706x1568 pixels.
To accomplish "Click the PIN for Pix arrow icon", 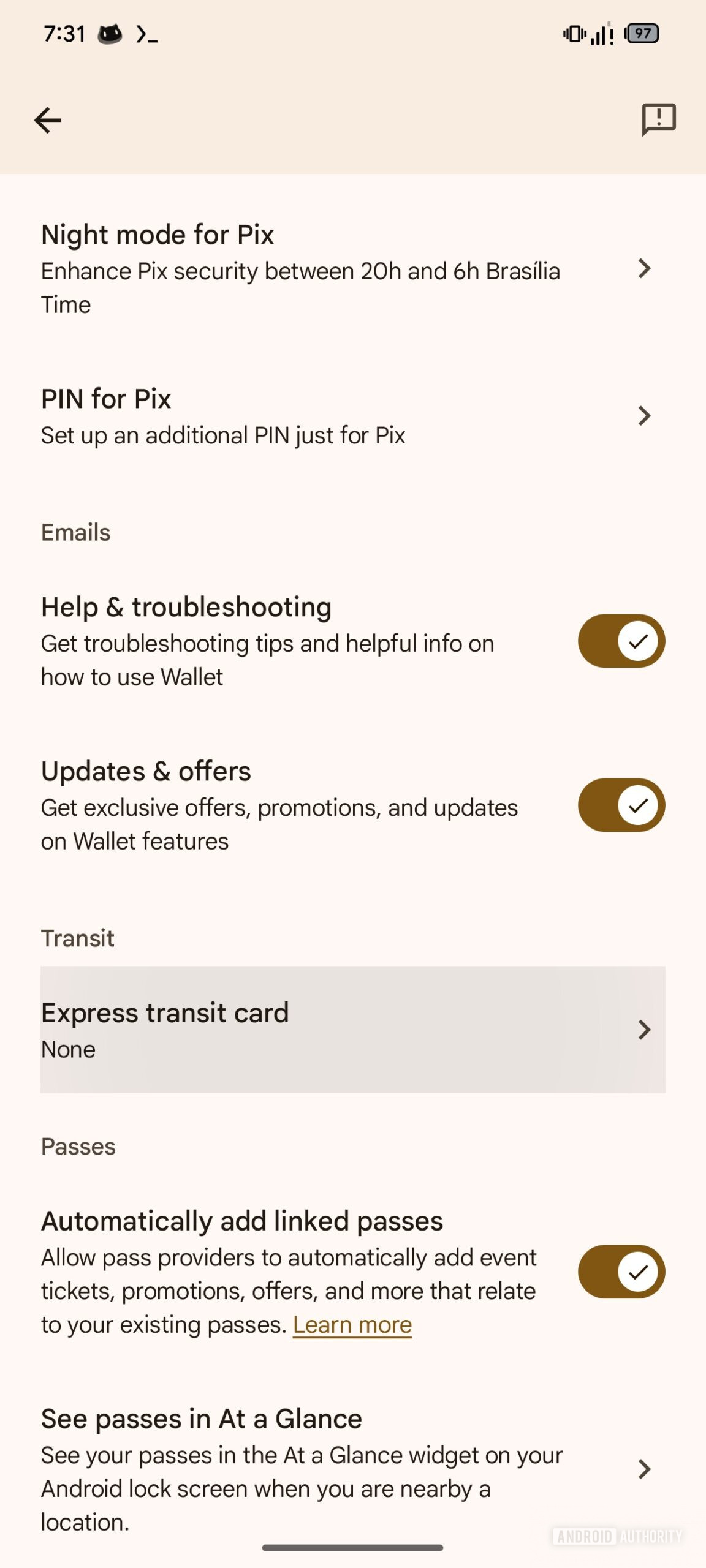I will click(644, 417).
